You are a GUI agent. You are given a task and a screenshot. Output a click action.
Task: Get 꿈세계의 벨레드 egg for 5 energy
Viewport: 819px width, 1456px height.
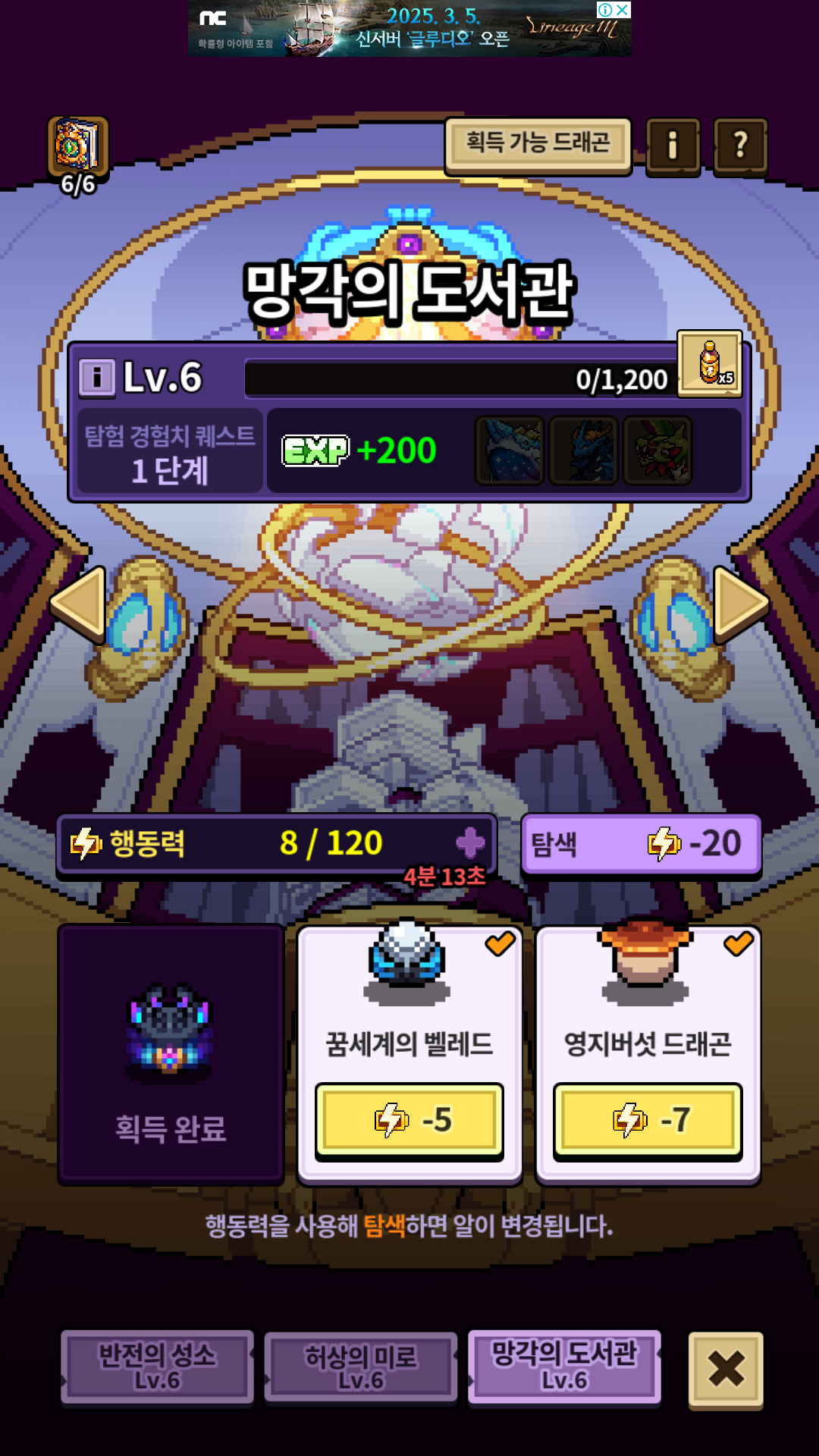(409, 1120)
